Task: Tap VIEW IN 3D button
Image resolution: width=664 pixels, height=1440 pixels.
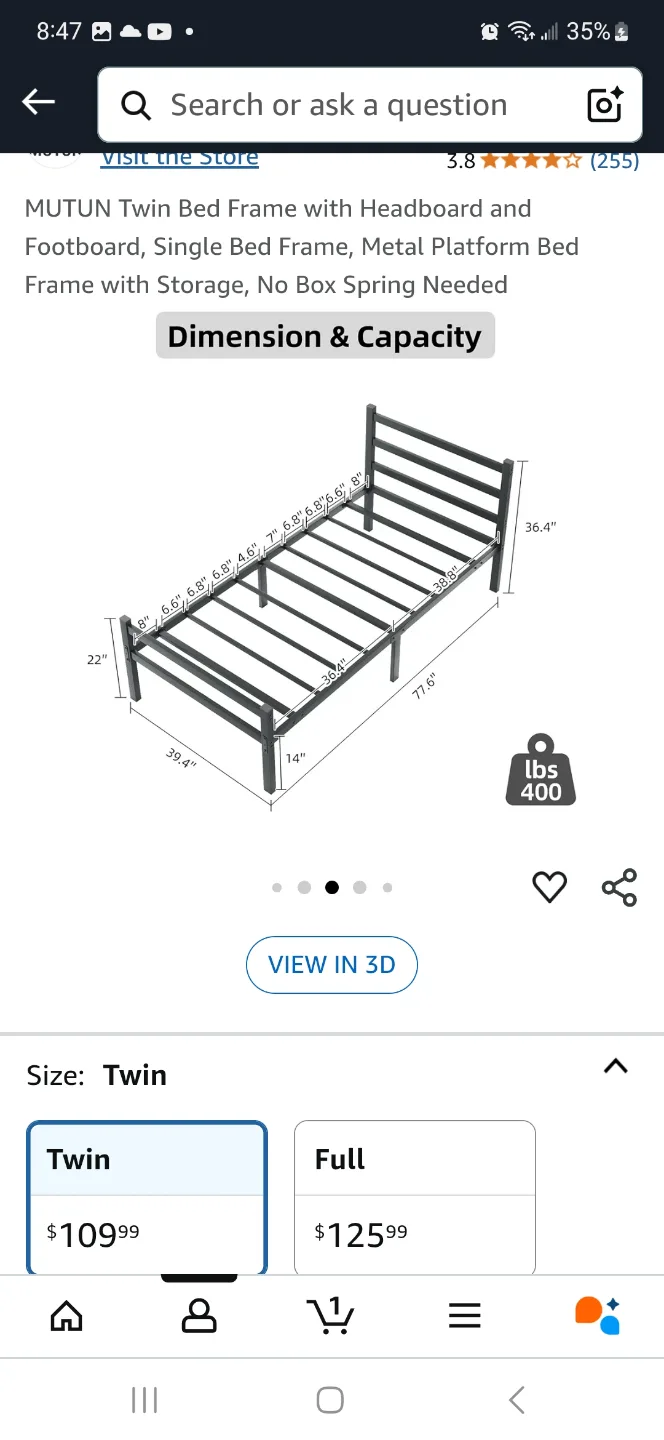Action: point(332,965)
